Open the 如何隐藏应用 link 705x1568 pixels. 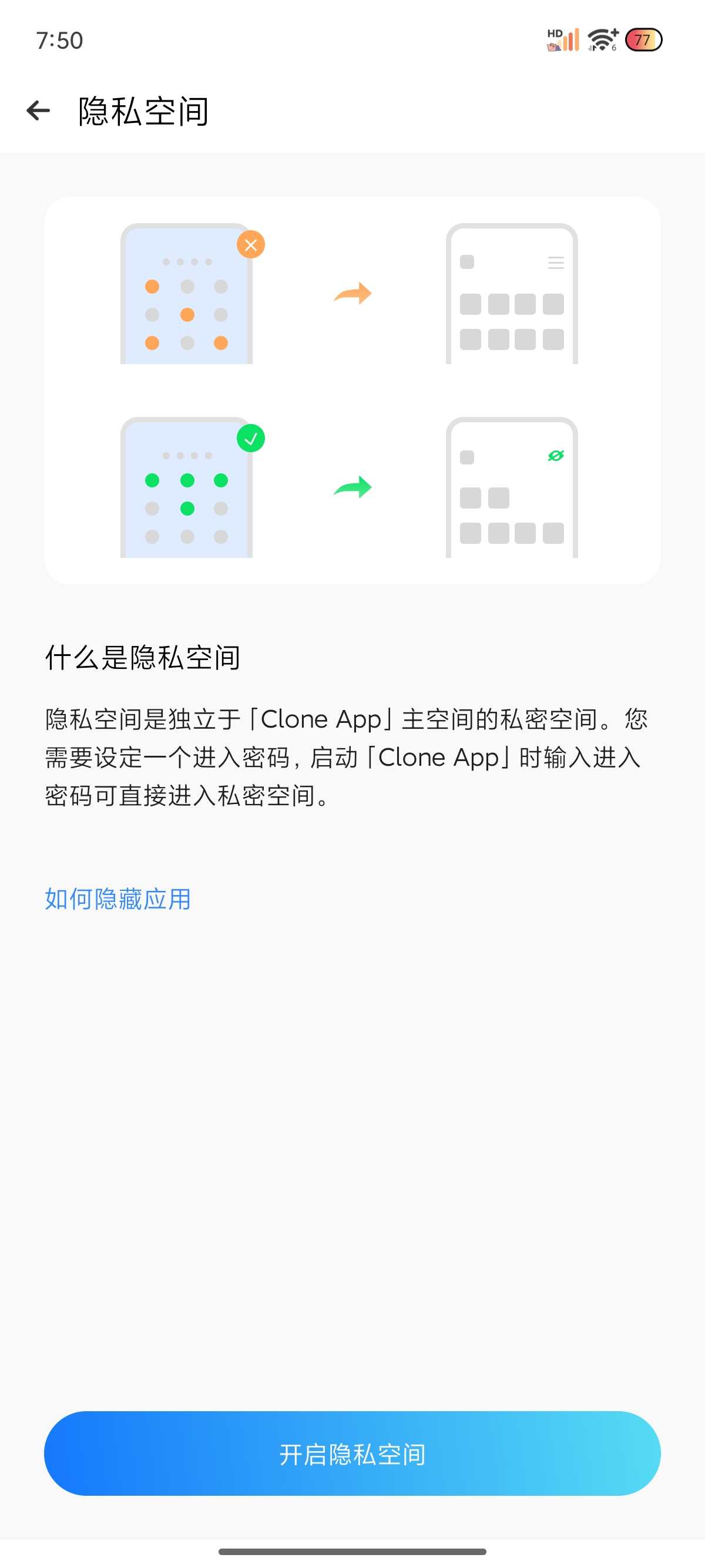pos(118,899)
